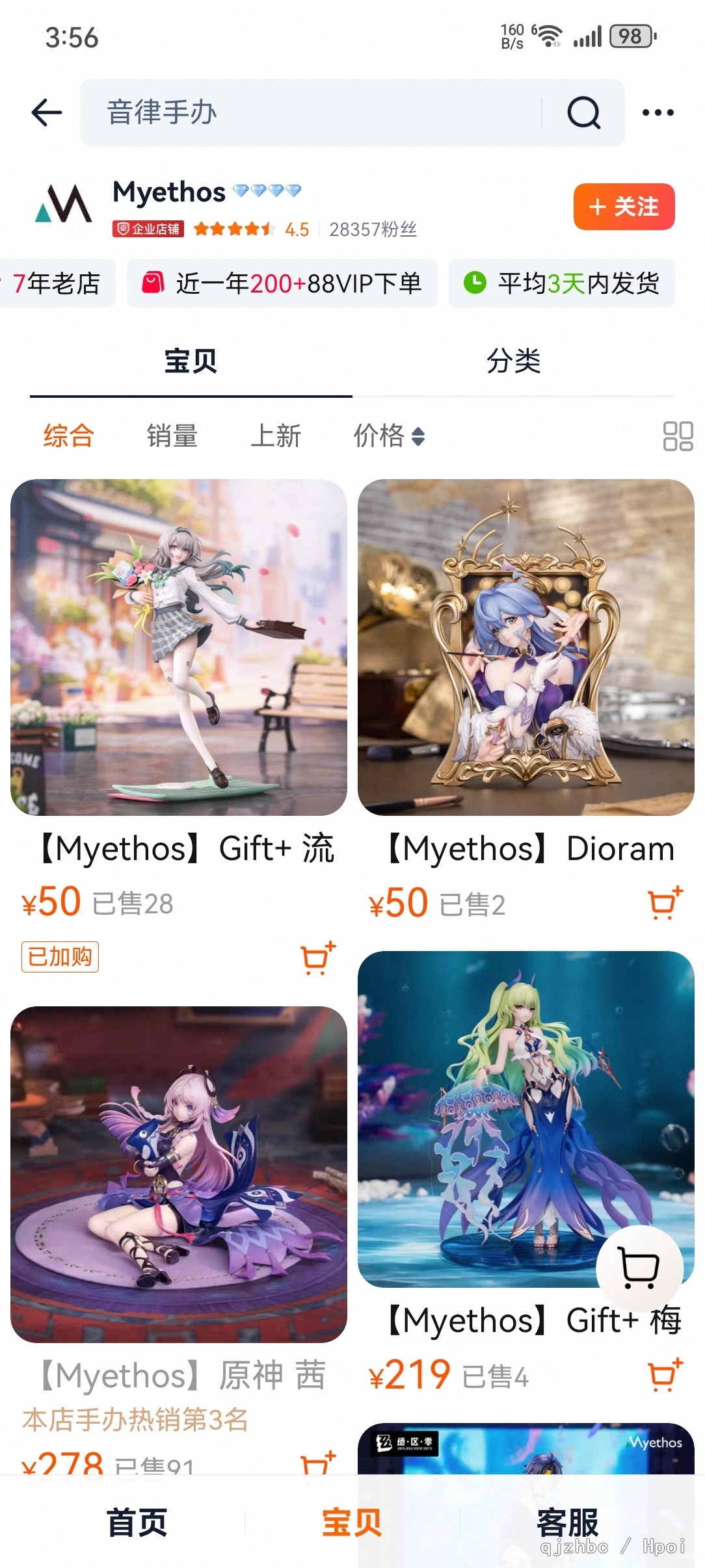Open the 原神 茜 figure product card
Screen dimensions: 705x1568
(179, 1174)
